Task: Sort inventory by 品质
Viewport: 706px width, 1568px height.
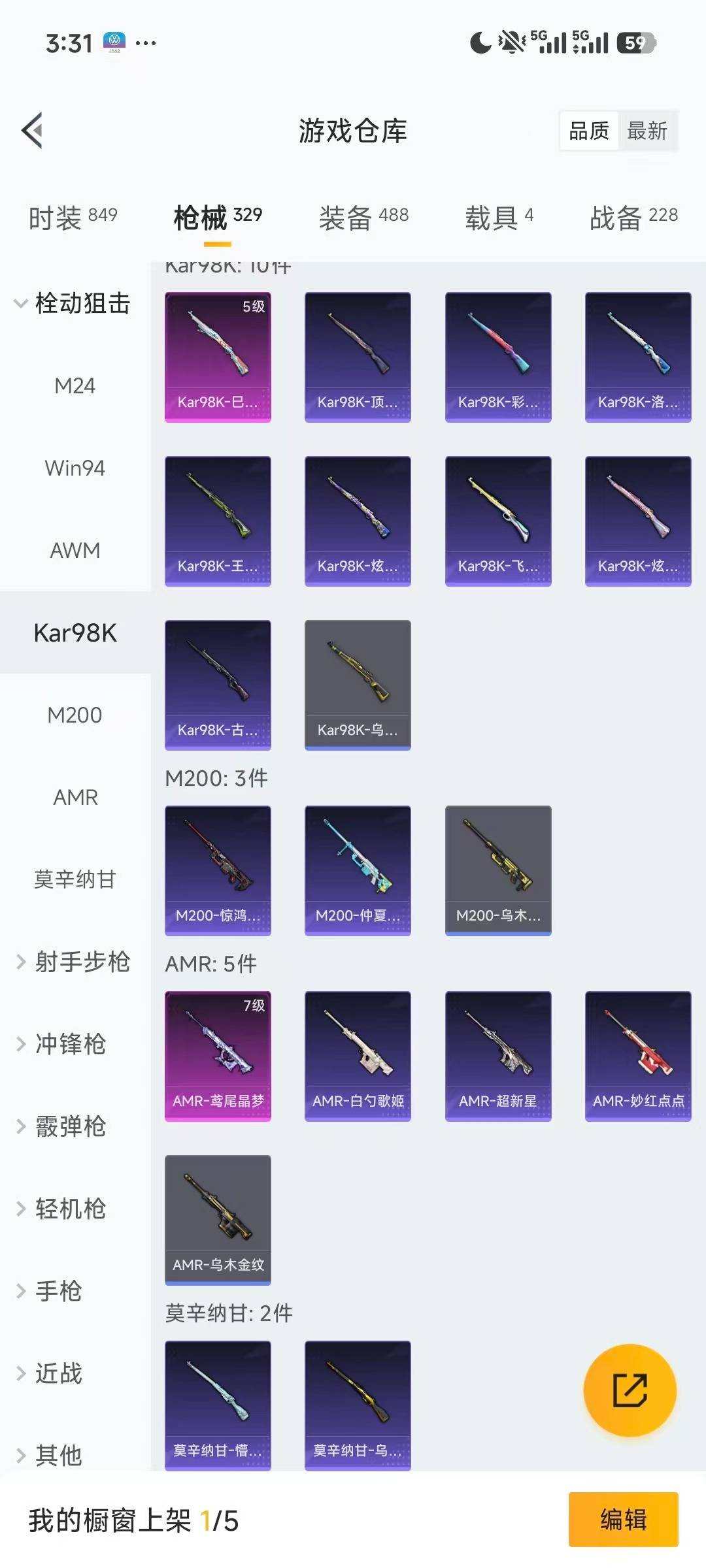Action: point(589,131)
